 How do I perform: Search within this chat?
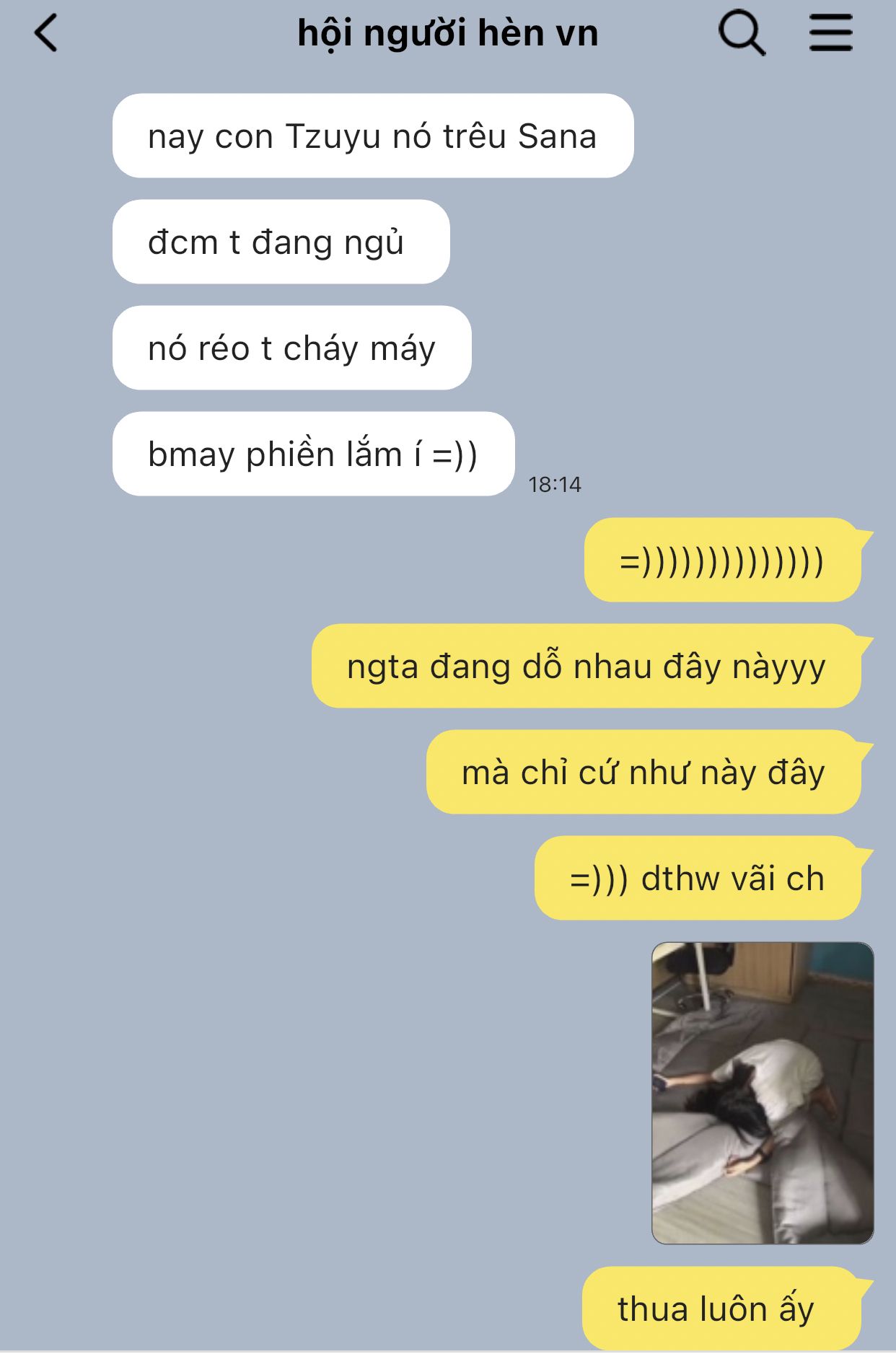[742, 34]
